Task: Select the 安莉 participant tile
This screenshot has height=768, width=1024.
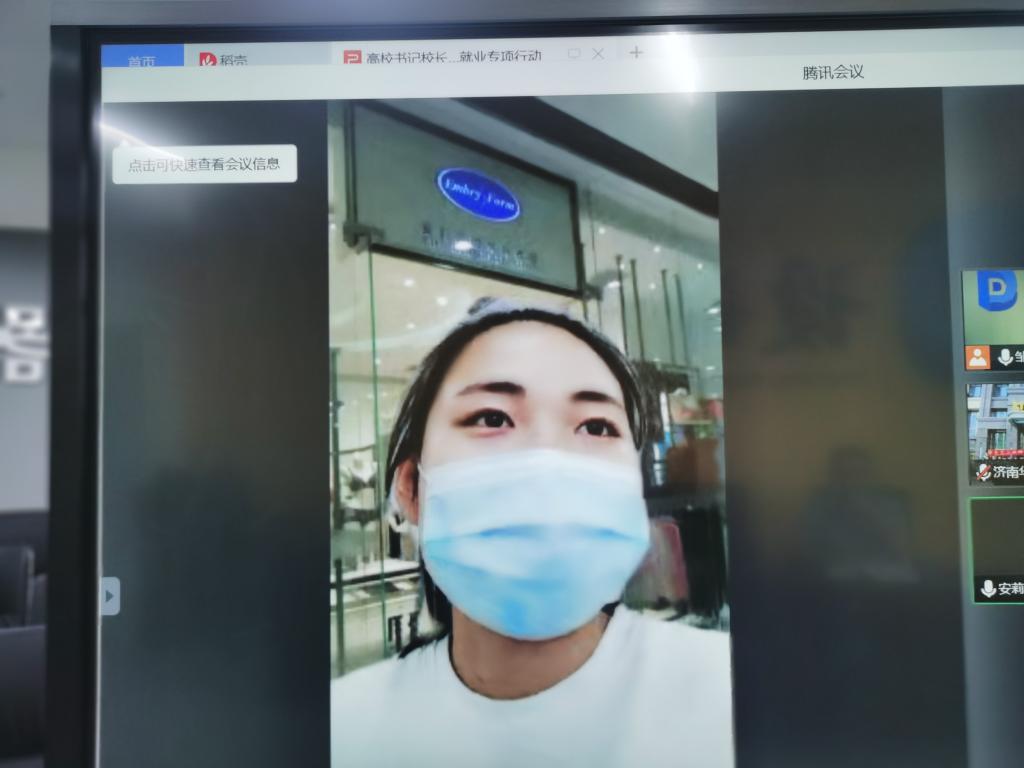Action: pyautogui.click(x=998, y=548)
